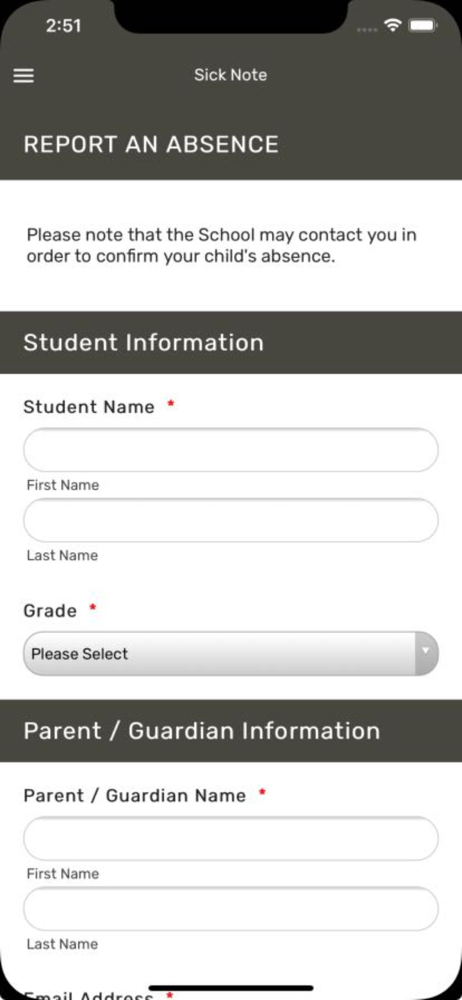Tap the student First Name field

pyautogui.click(x=230, y=450)
